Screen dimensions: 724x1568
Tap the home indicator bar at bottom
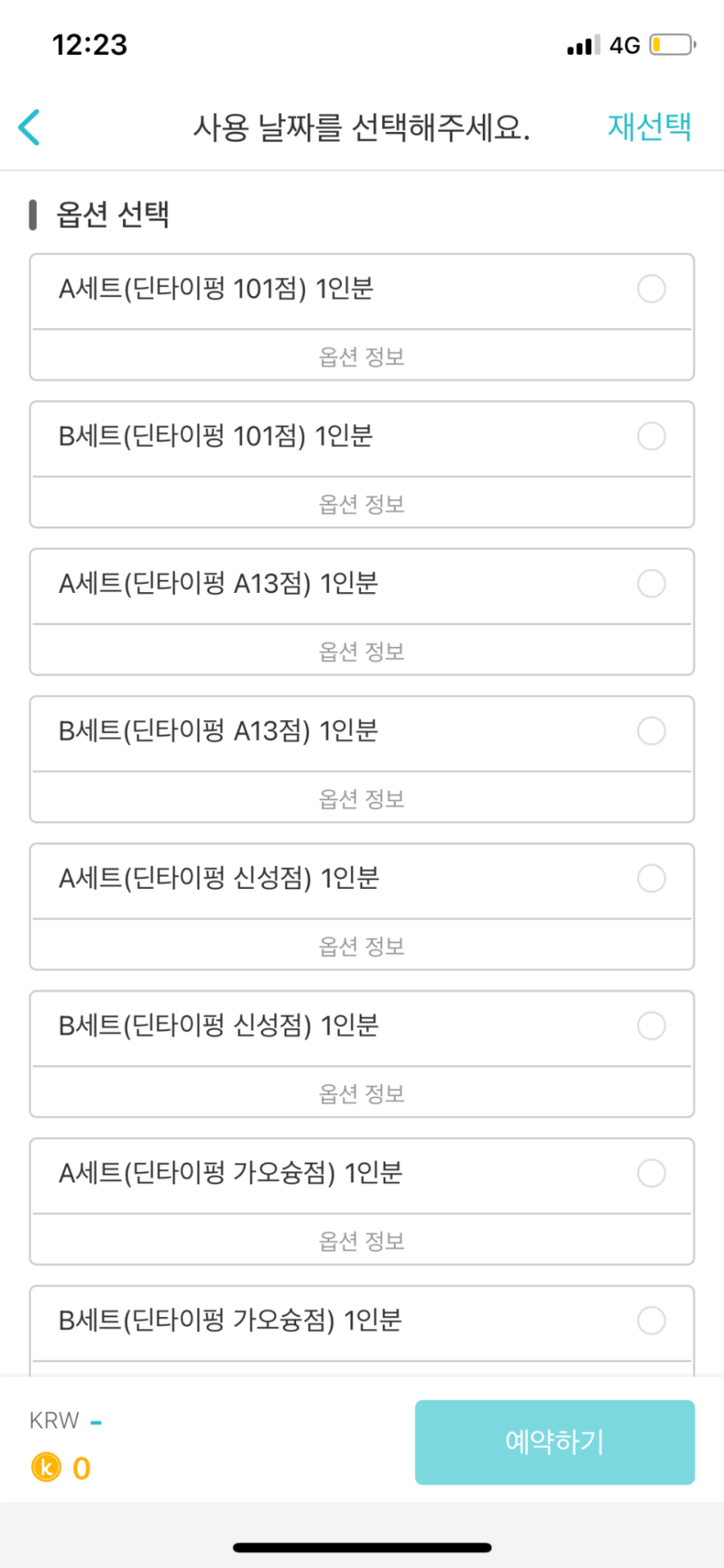pos(362,1545)
